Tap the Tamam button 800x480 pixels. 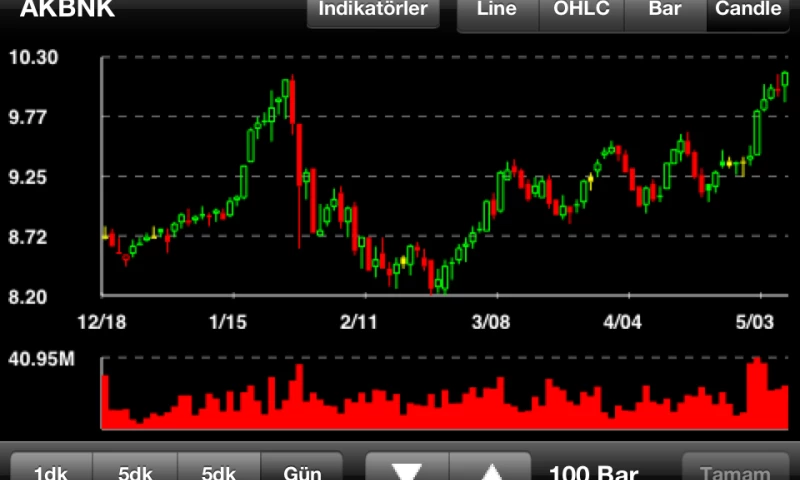[x=735, y=471]
